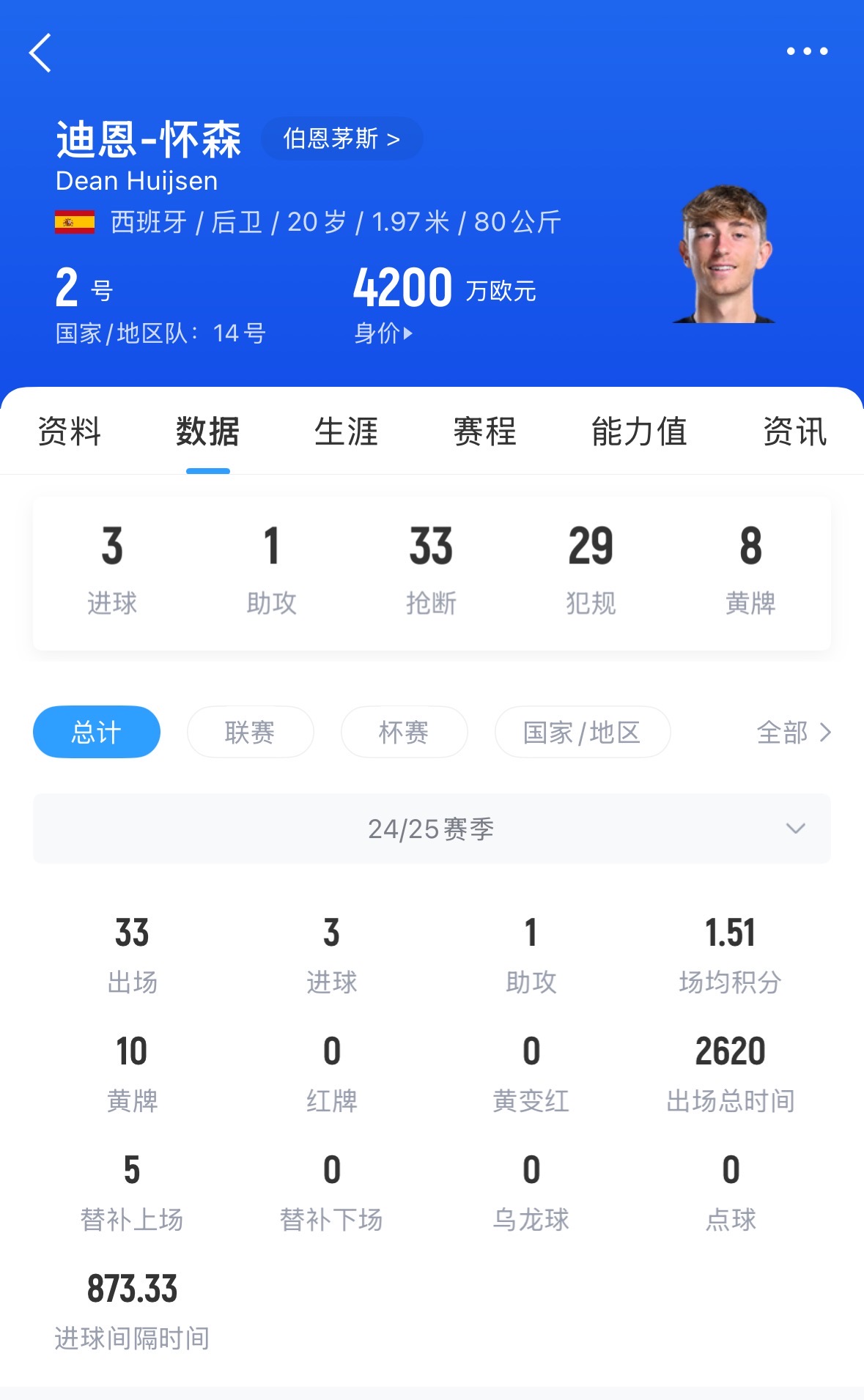Open the three-dot overflow menu

(807, 51)
